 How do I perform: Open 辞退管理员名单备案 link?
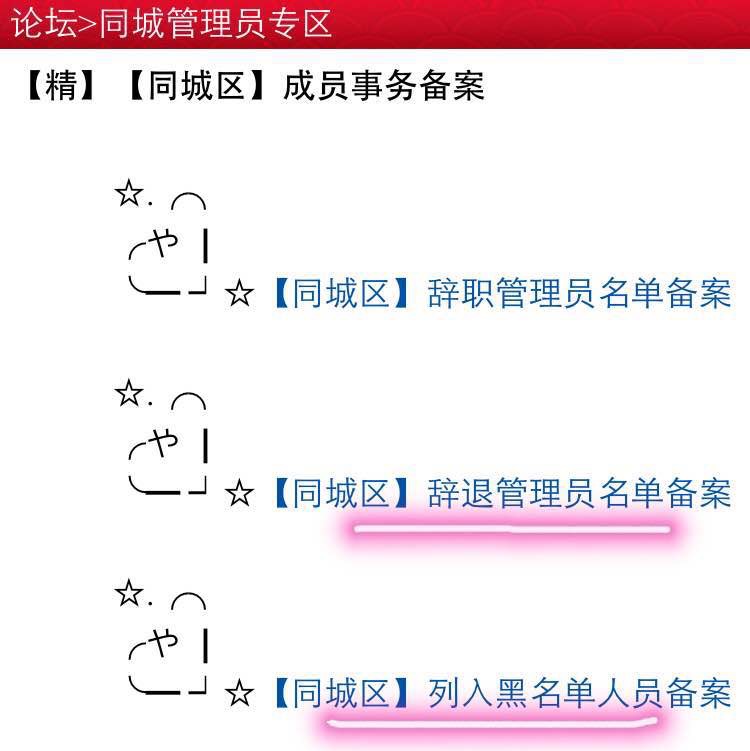(502, 493)
